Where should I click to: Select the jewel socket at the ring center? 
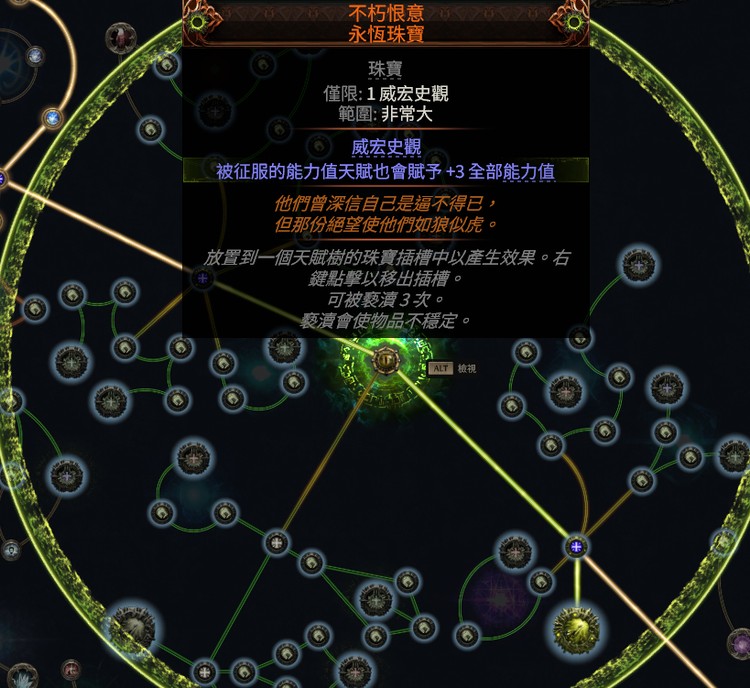[x=386, y=360]
